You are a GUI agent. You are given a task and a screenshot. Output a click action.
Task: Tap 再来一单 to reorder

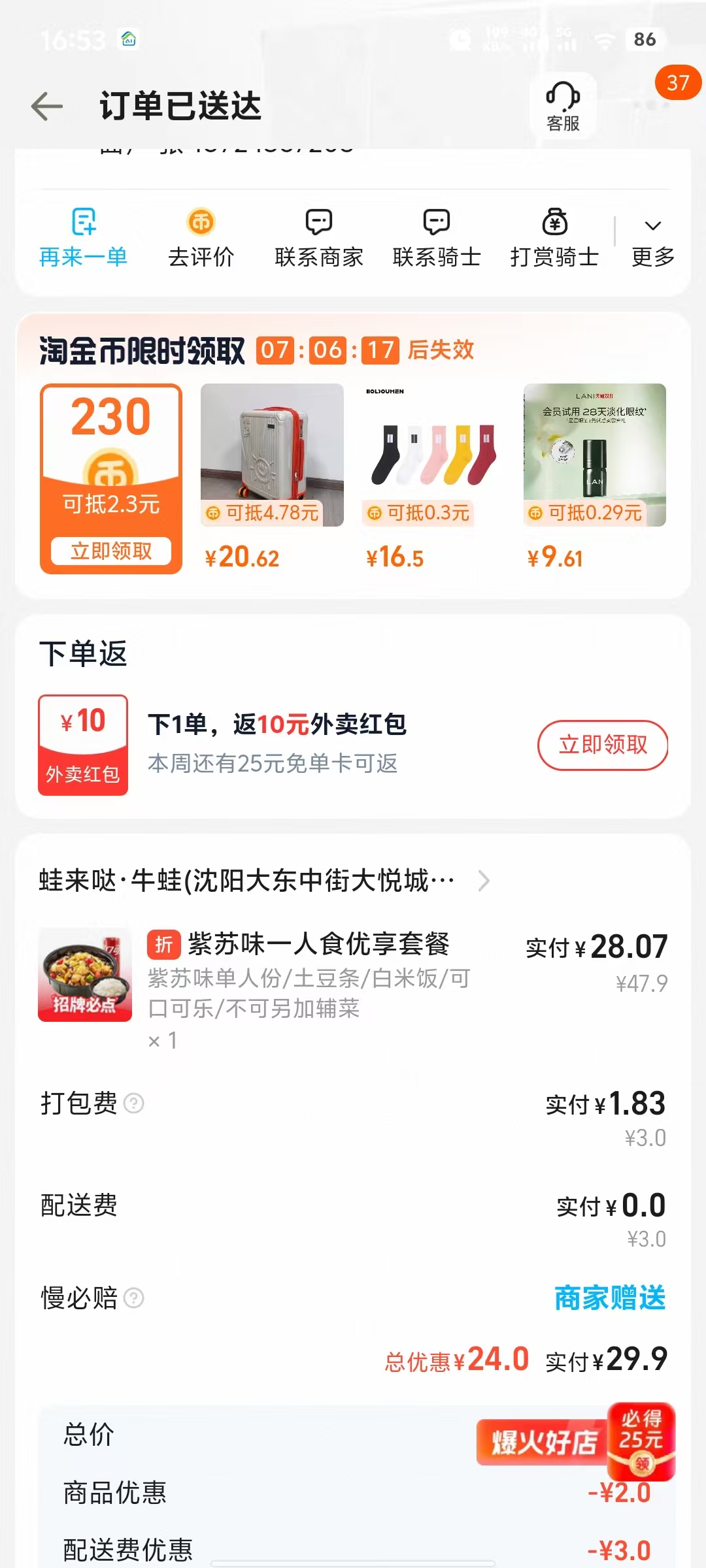83,238
